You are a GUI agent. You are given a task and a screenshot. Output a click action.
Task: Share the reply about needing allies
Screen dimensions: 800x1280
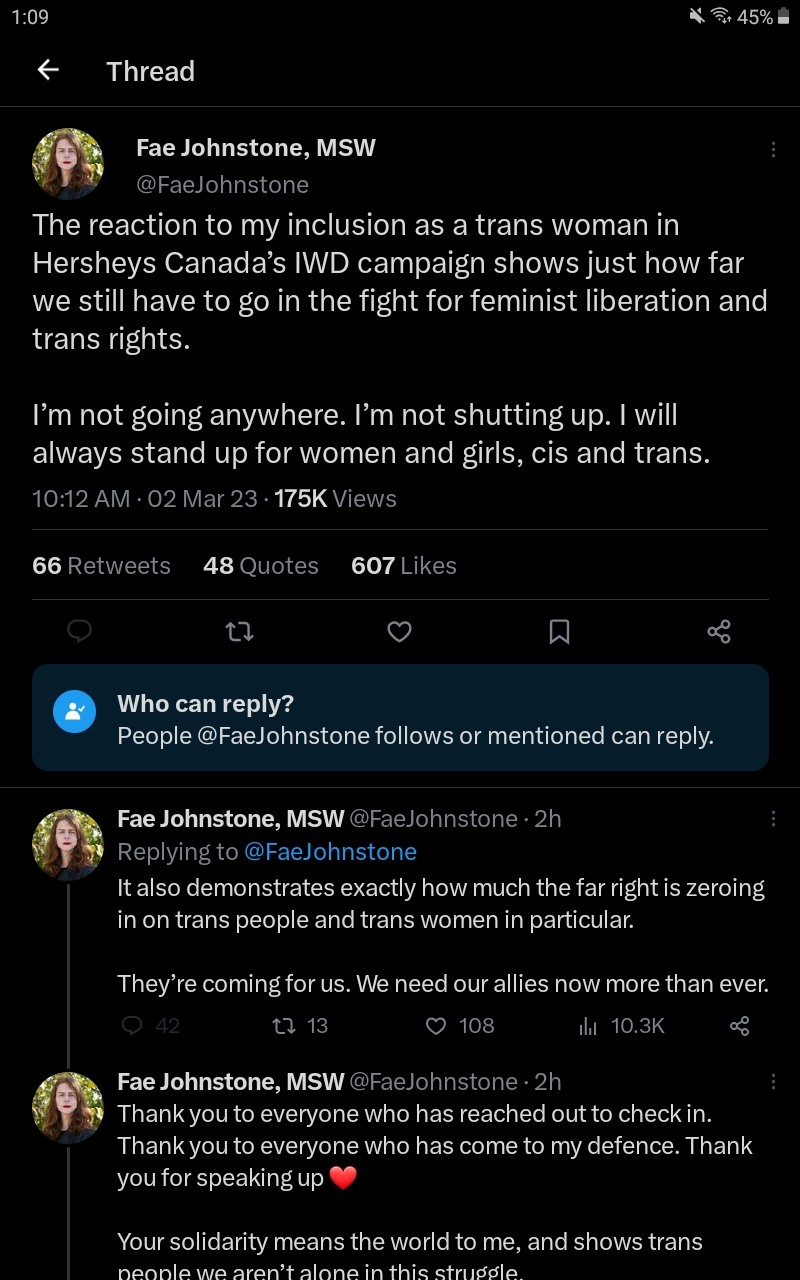pos(739,1025)
